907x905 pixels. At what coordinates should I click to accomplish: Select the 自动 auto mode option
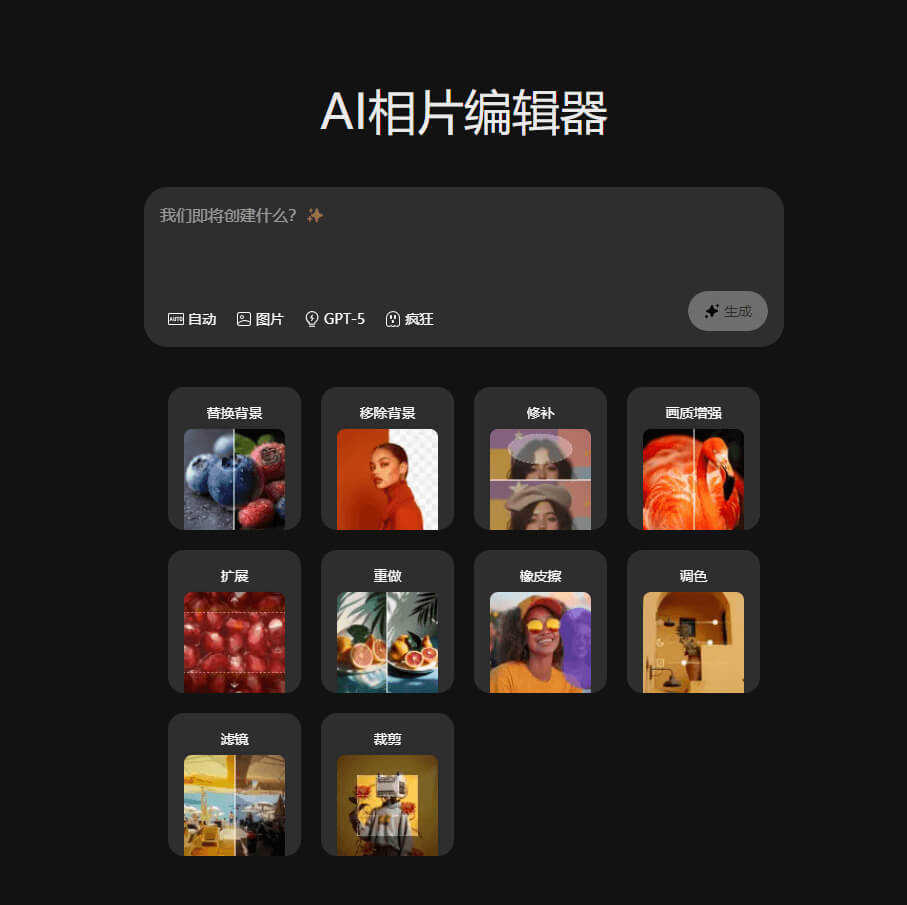click(x=192, y=319)
